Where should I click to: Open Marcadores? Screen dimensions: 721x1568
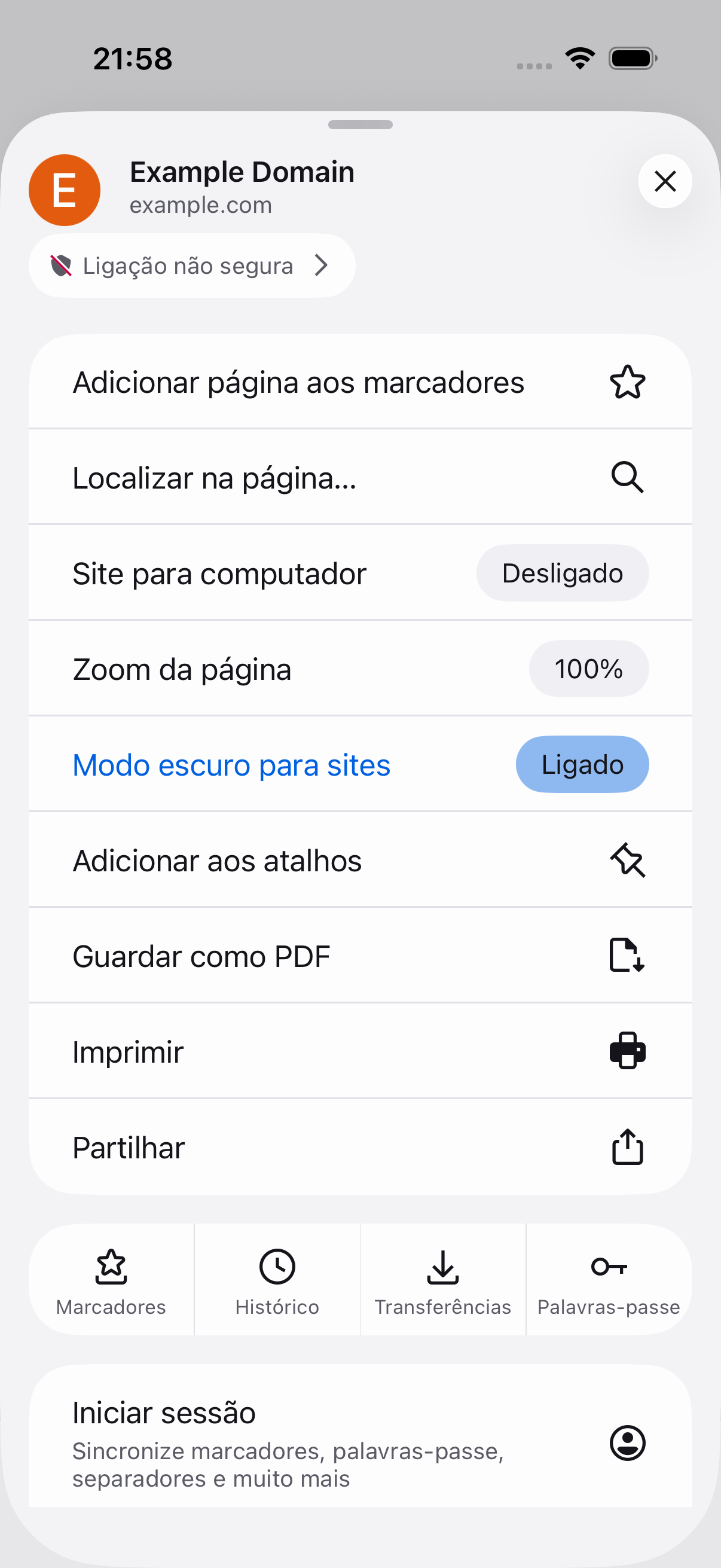111,1280
